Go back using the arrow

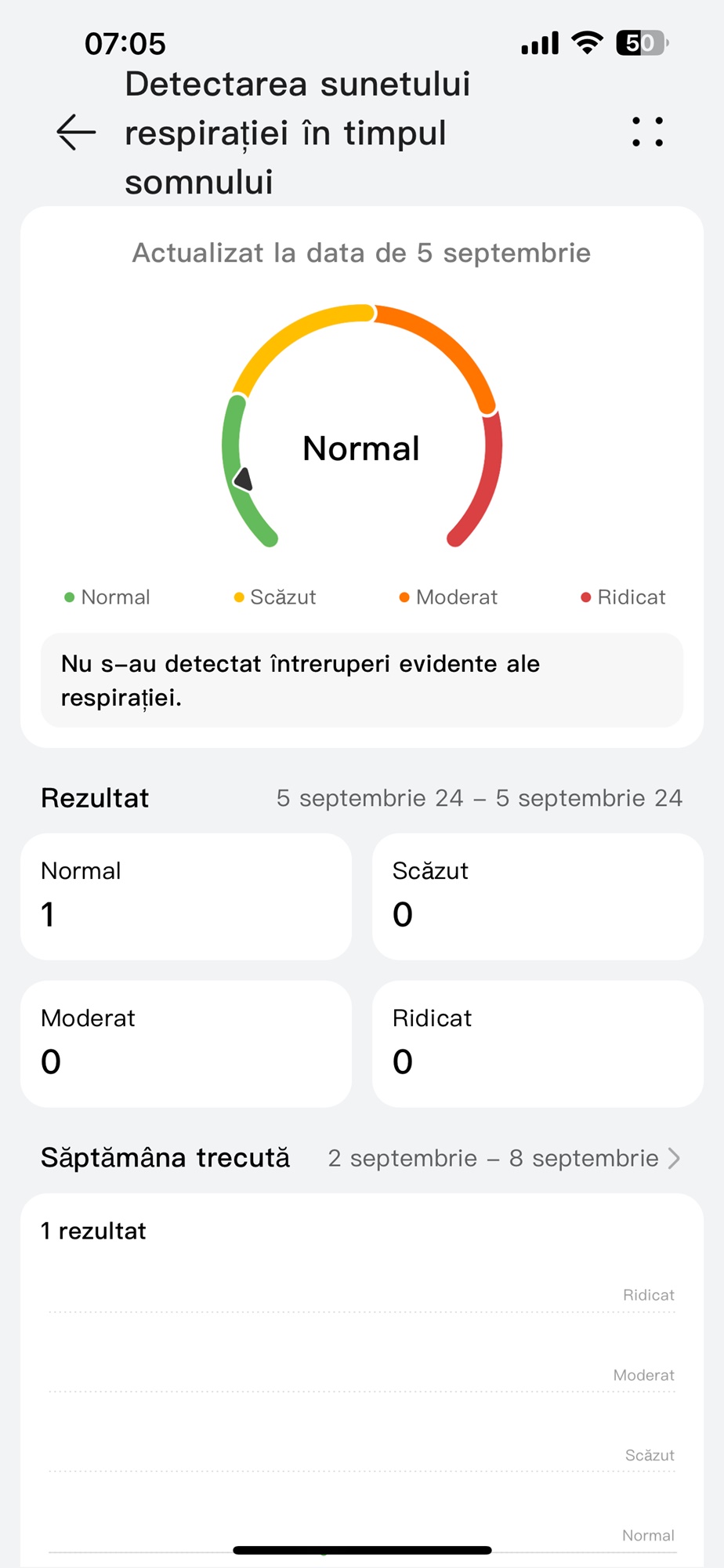pos(76,132)
